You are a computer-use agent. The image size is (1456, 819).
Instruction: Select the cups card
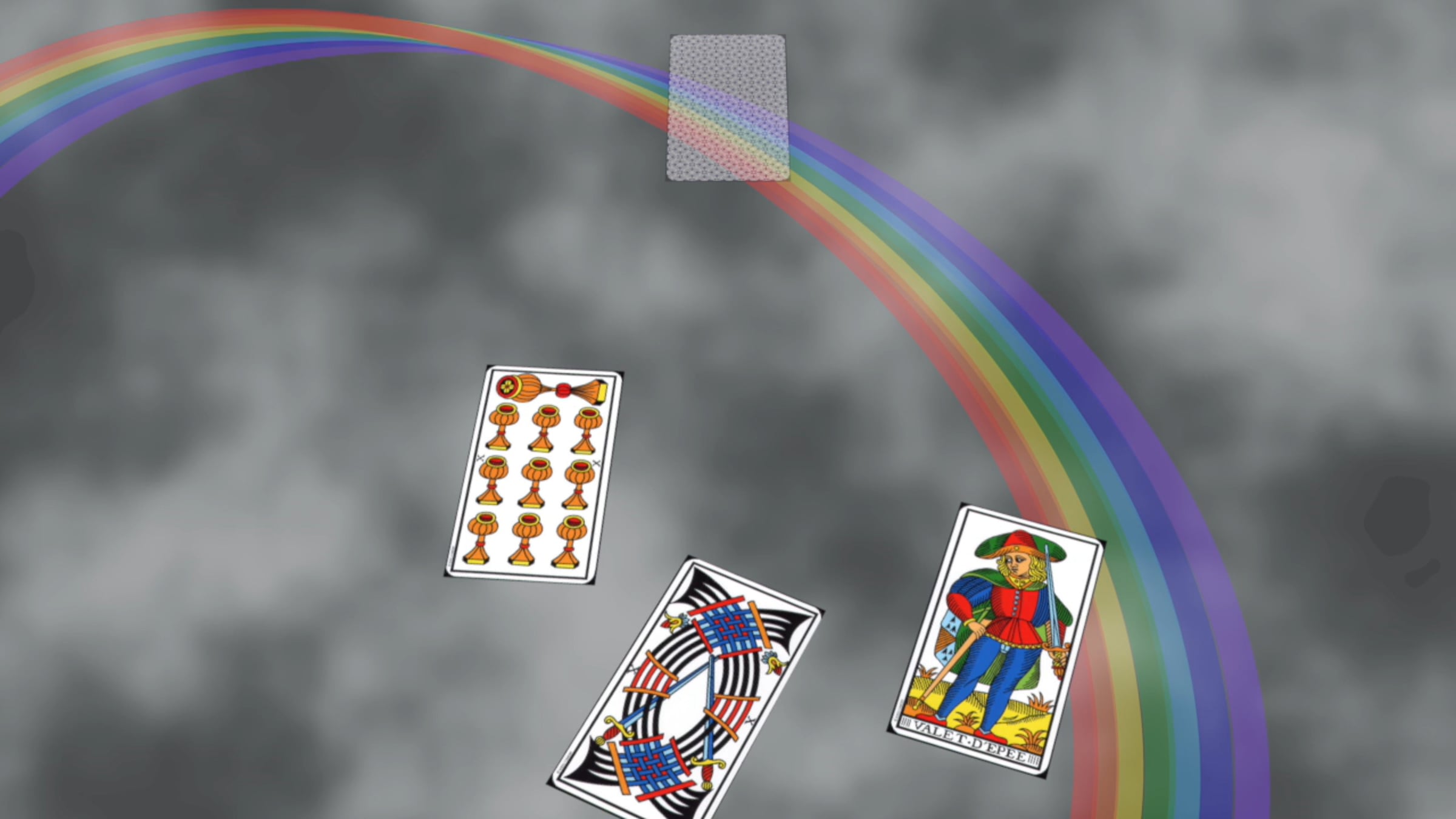534,474
